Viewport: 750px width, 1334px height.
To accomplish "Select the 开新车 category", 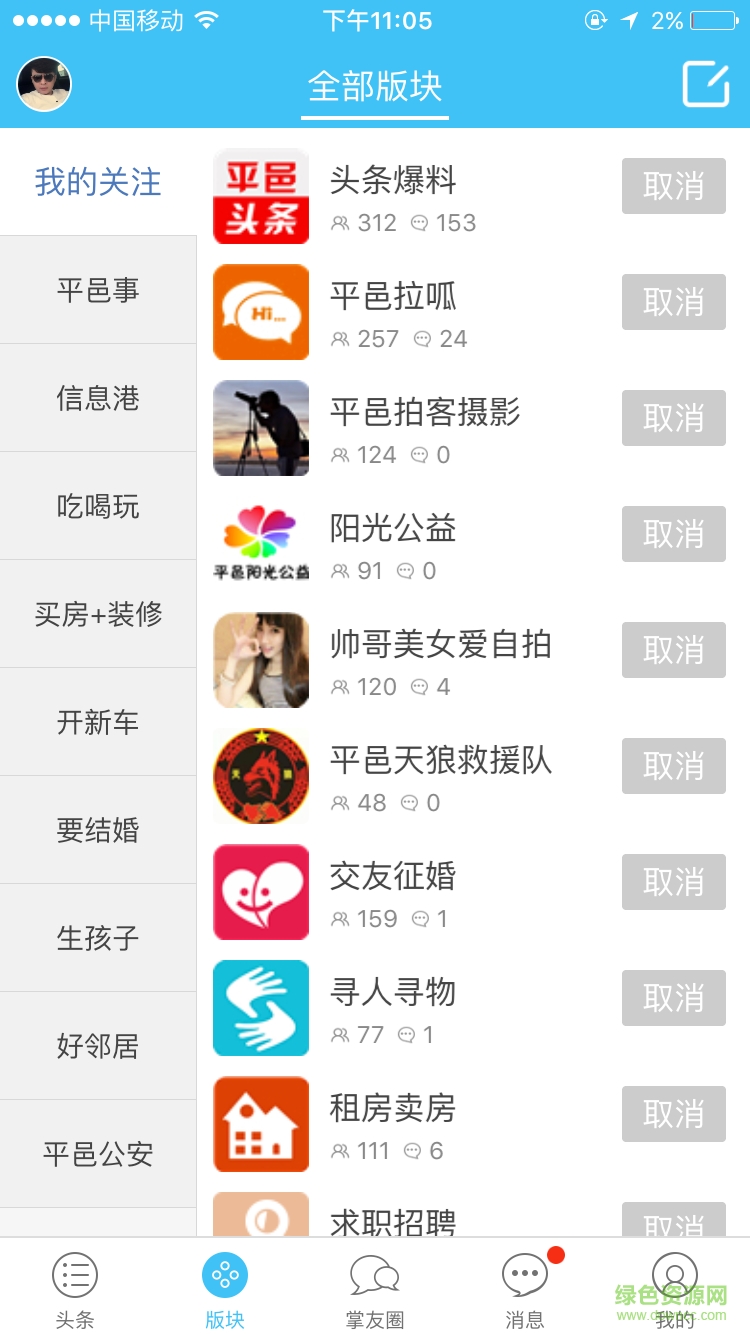I will click(98, 723).
